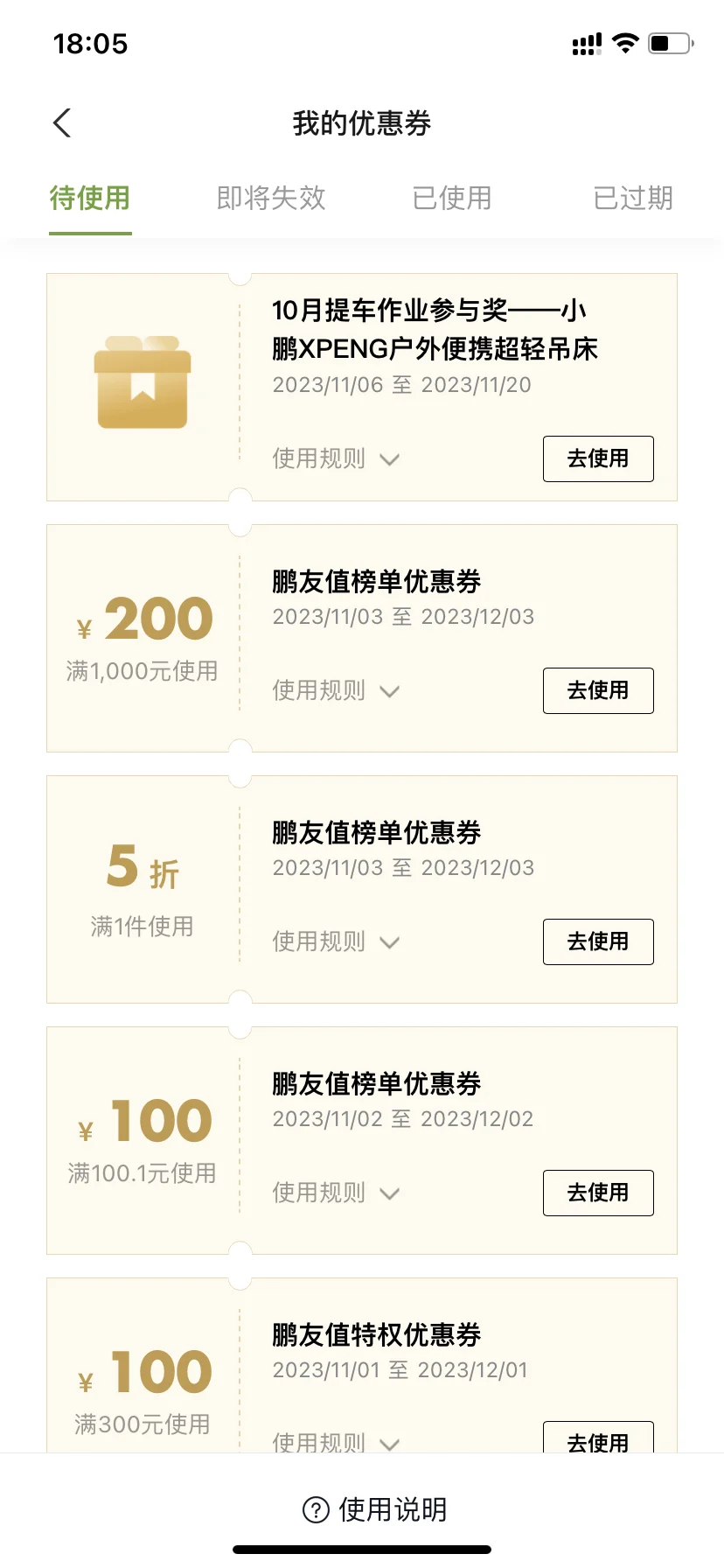Expand 使用规则 on the 满300元 coupon
The width and height of the screenshot is (724, 1568).
pyautogui.click(x=336, y=1441)
